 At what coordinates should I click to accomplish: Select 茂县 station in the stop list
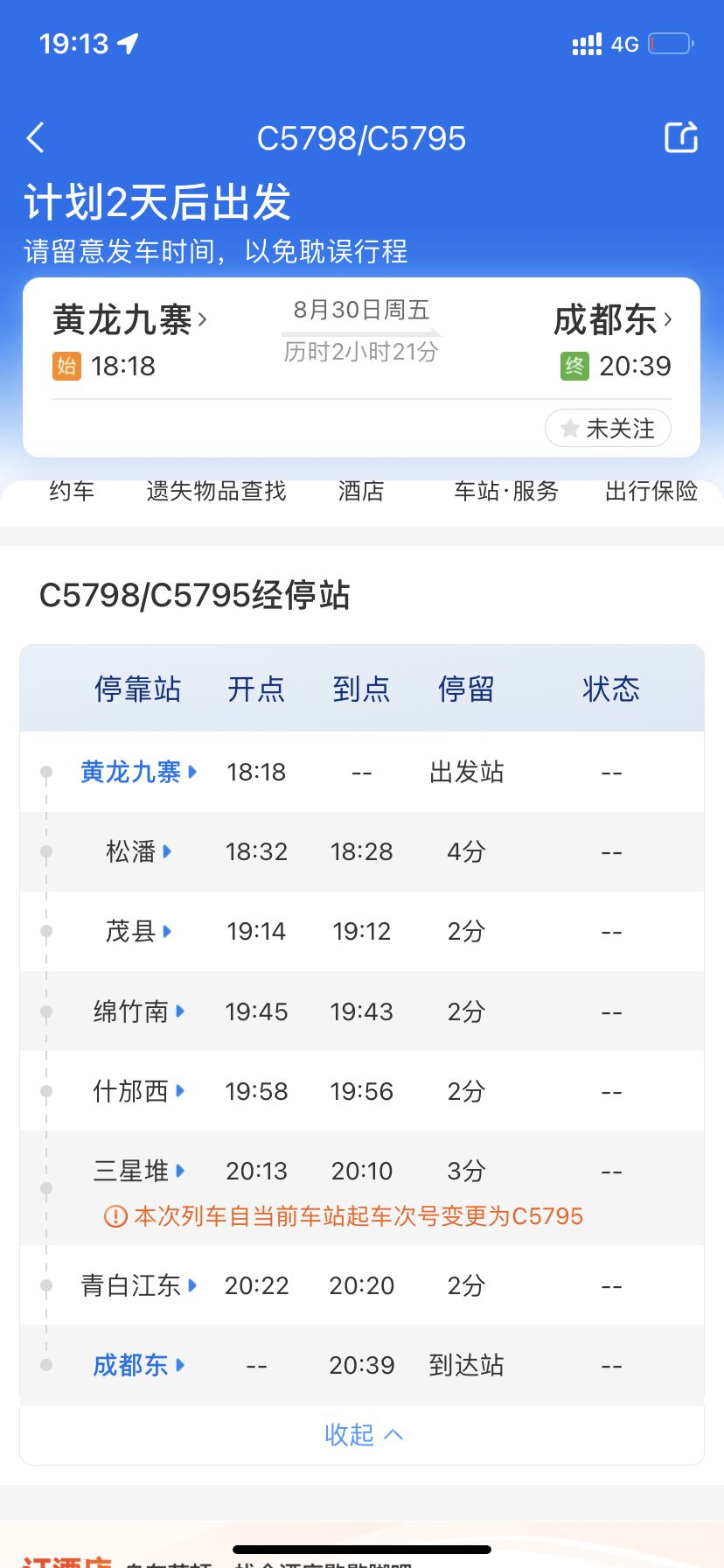click(x=138, y=931)
